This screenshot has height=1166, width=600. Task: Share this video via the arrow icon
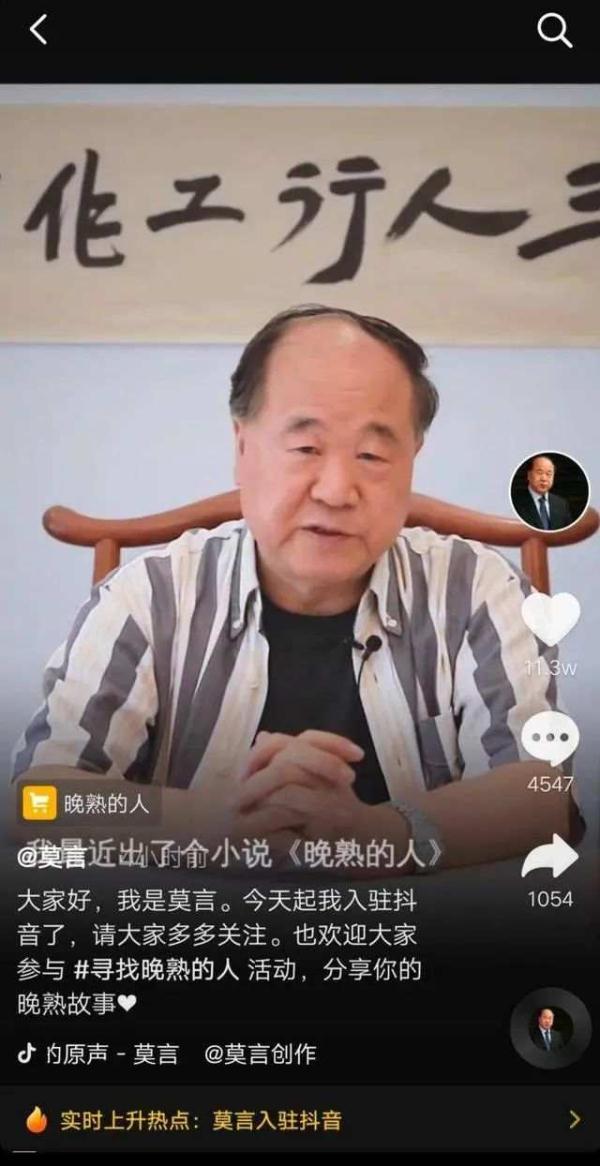tap(550, 856)
